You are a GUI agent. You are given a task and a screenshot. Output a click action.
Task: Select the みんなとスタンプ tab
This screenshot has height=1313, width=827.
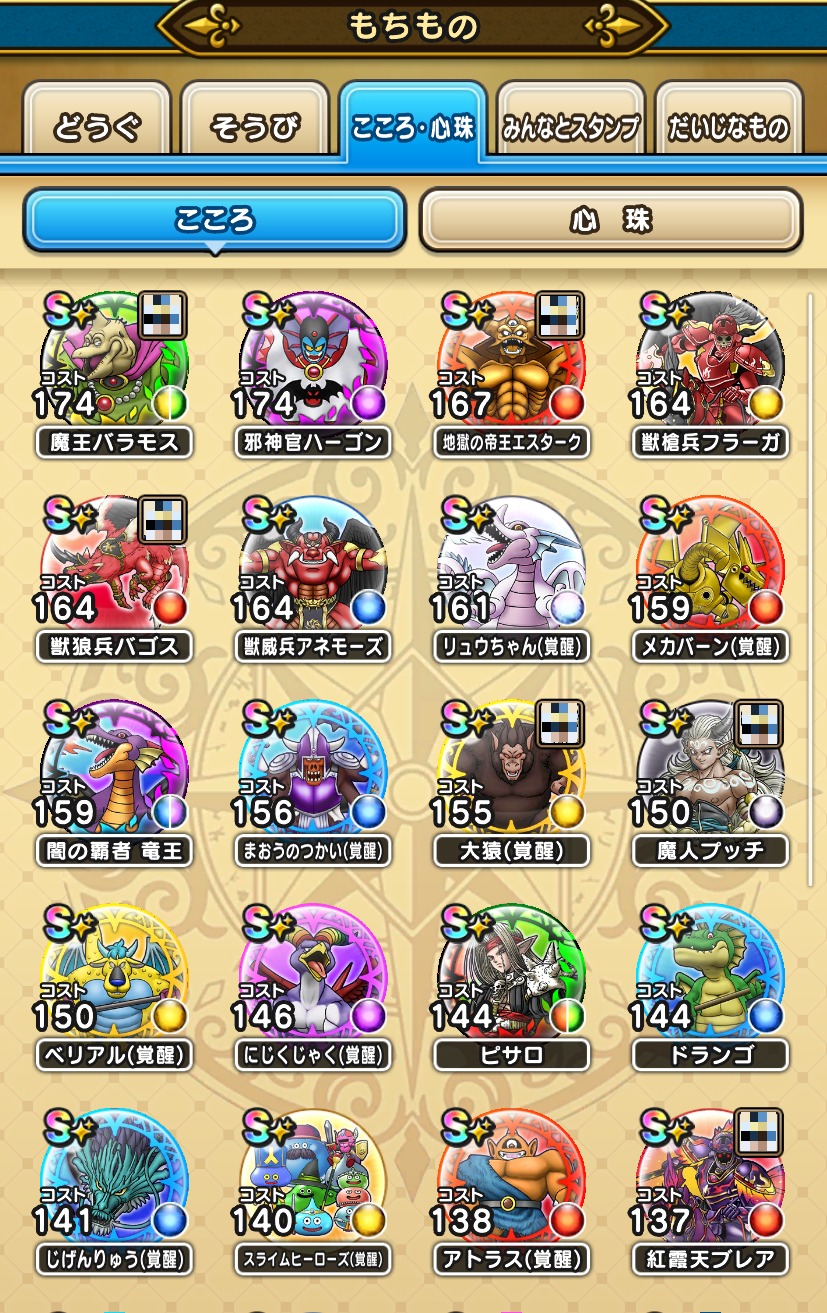coord(570,126)
